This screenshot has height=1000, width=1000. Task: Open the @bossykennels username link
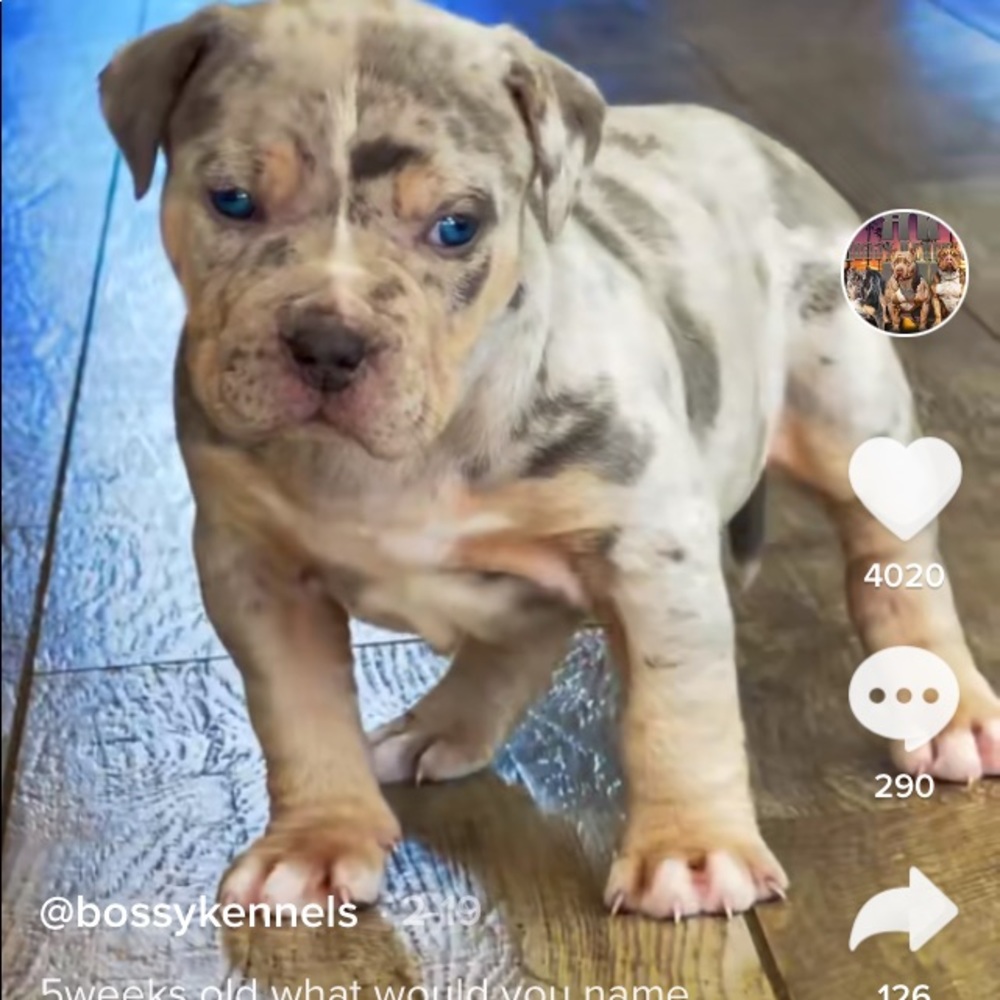point(198,913)
